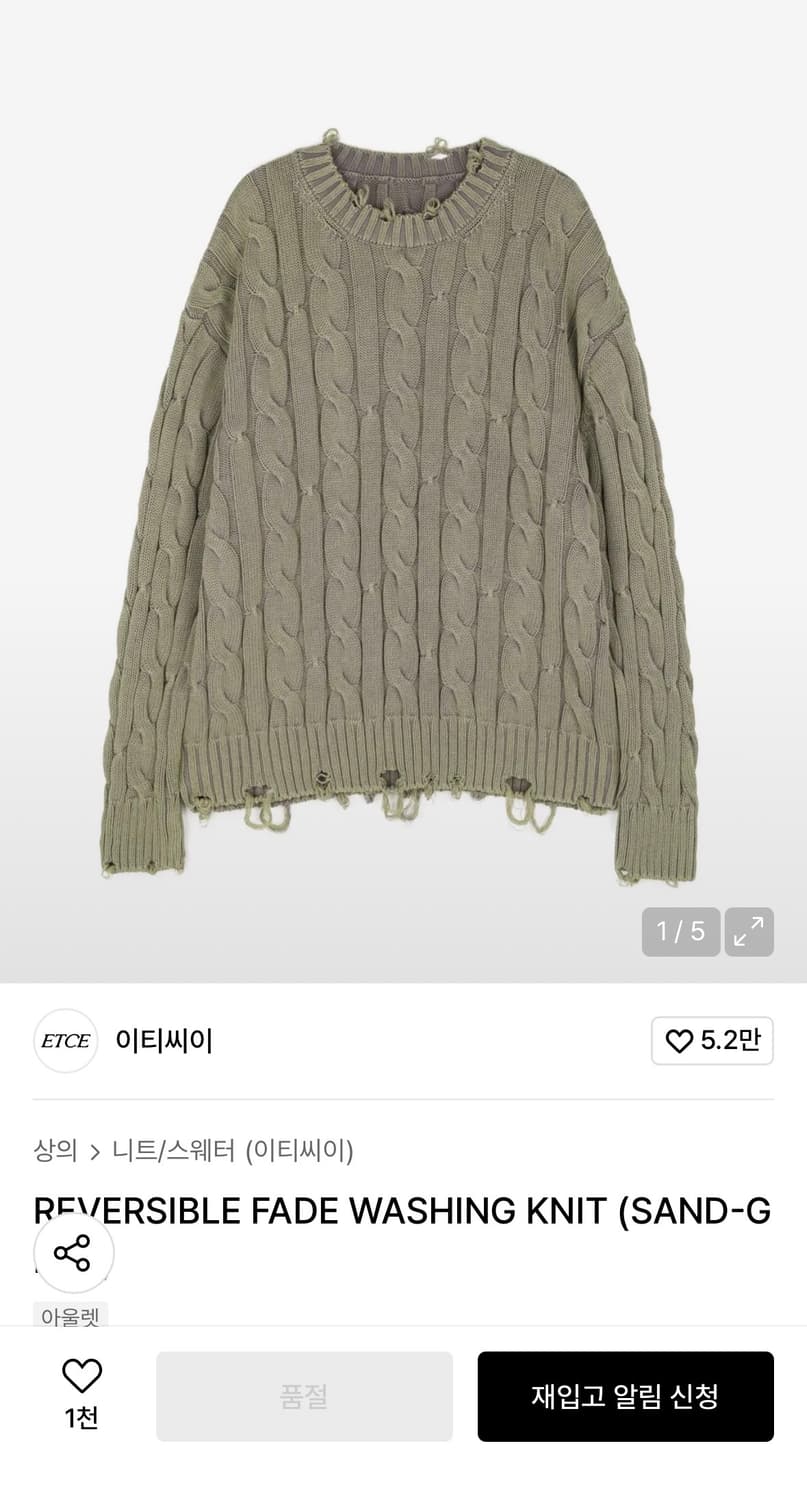Open share options via the share icon

tap(74, 1252)
